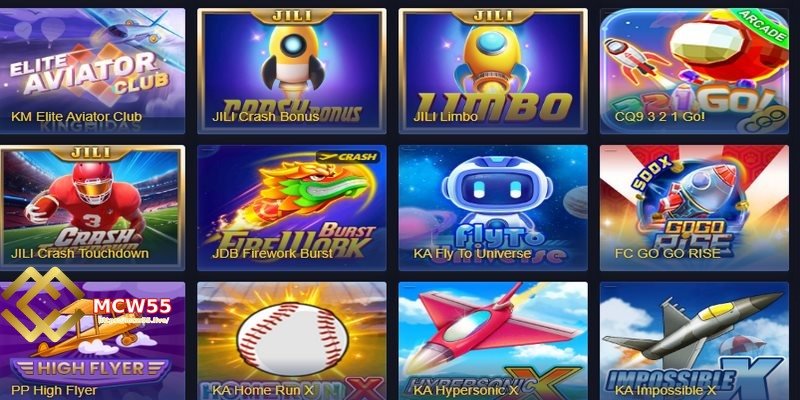Launch KA Impossible X game
This screenshot has height=400, width=800.
pos(694,340)
